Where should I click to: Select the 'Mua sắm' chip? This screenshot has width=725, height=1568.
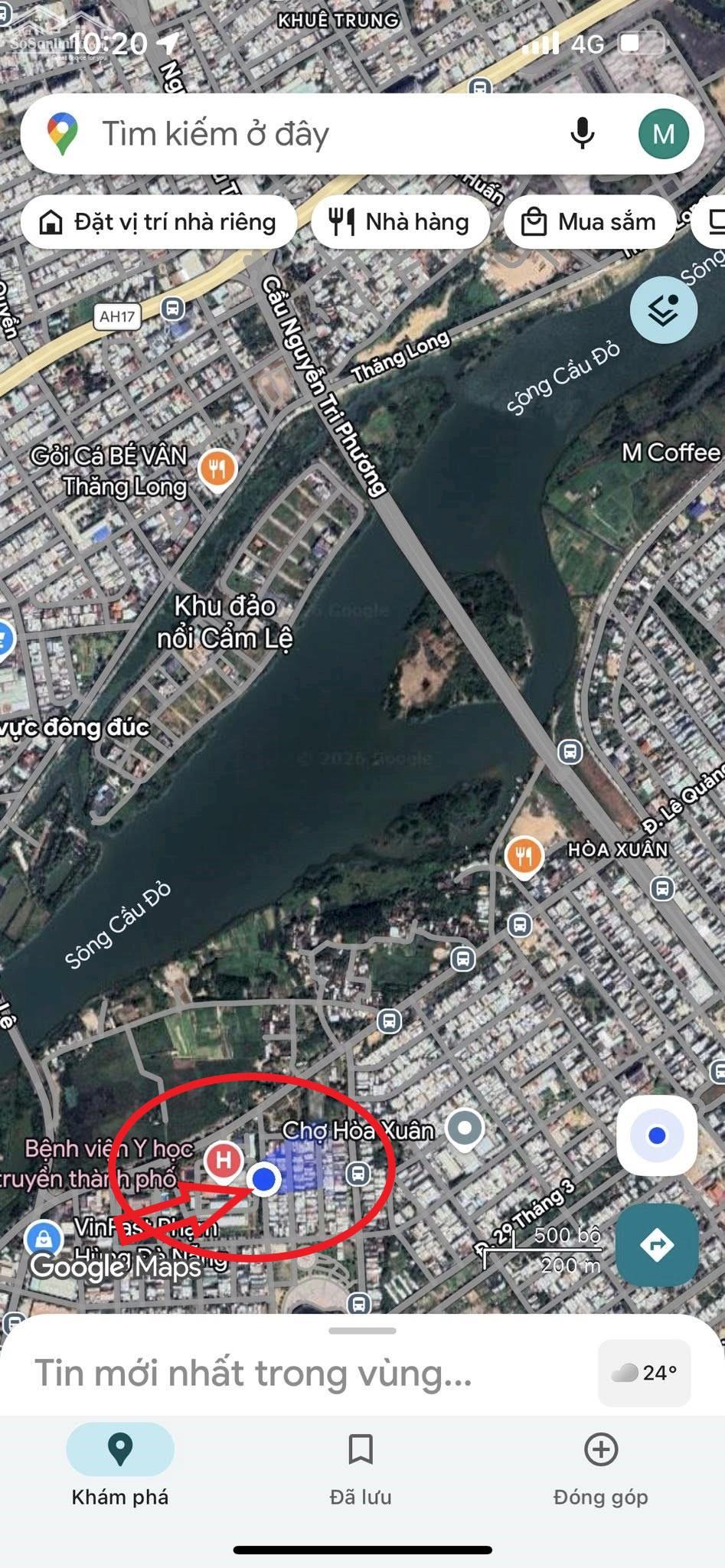[x=589, y=222]
